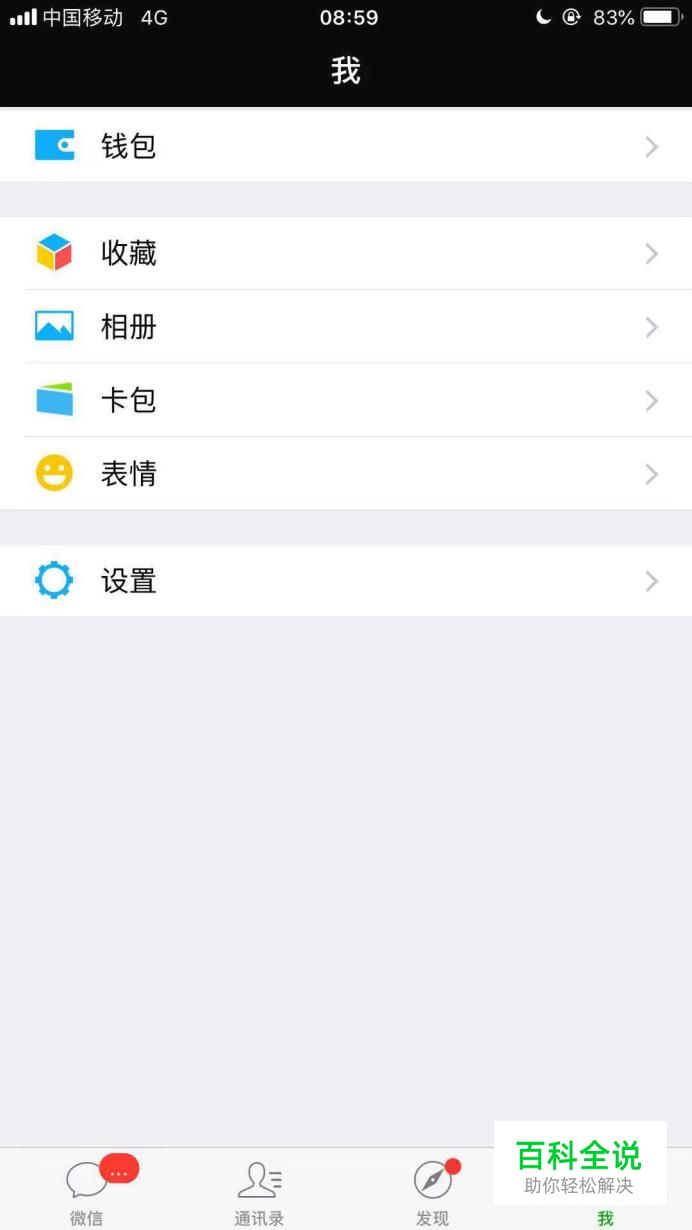Screen dimensions: 692x1230
Task: Switch to the 通讯录 contacts tab
Action: (259, 1190)
